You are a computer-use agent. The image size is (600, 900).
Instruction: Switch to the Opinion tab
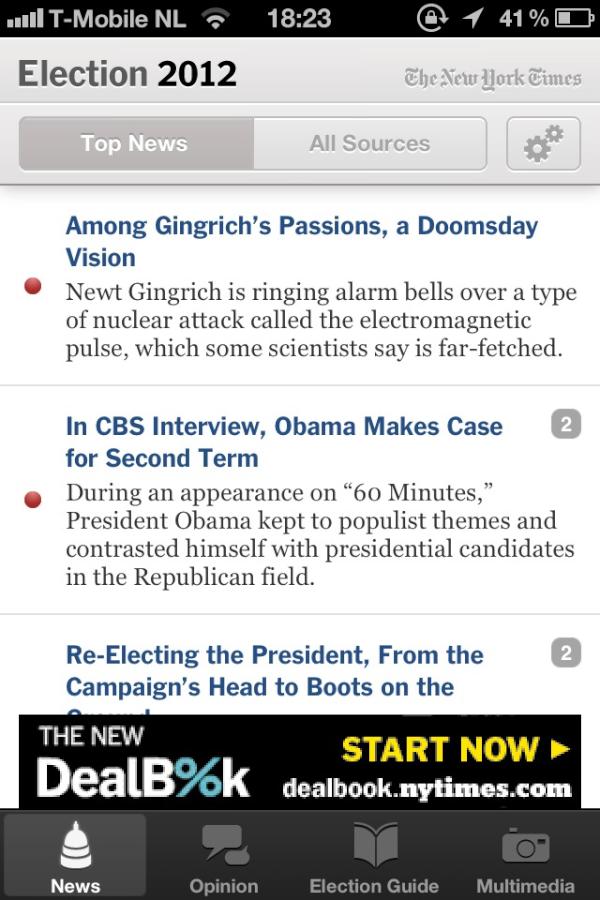224,856
